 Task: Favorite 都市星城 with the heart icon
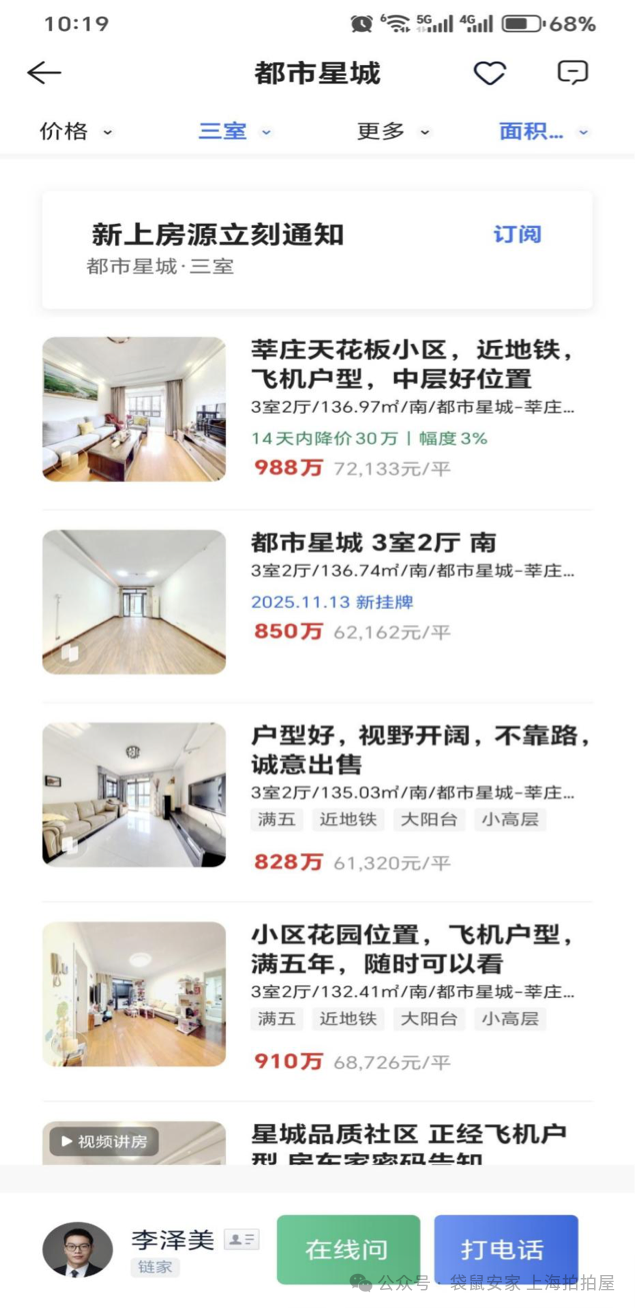(489, 73)
